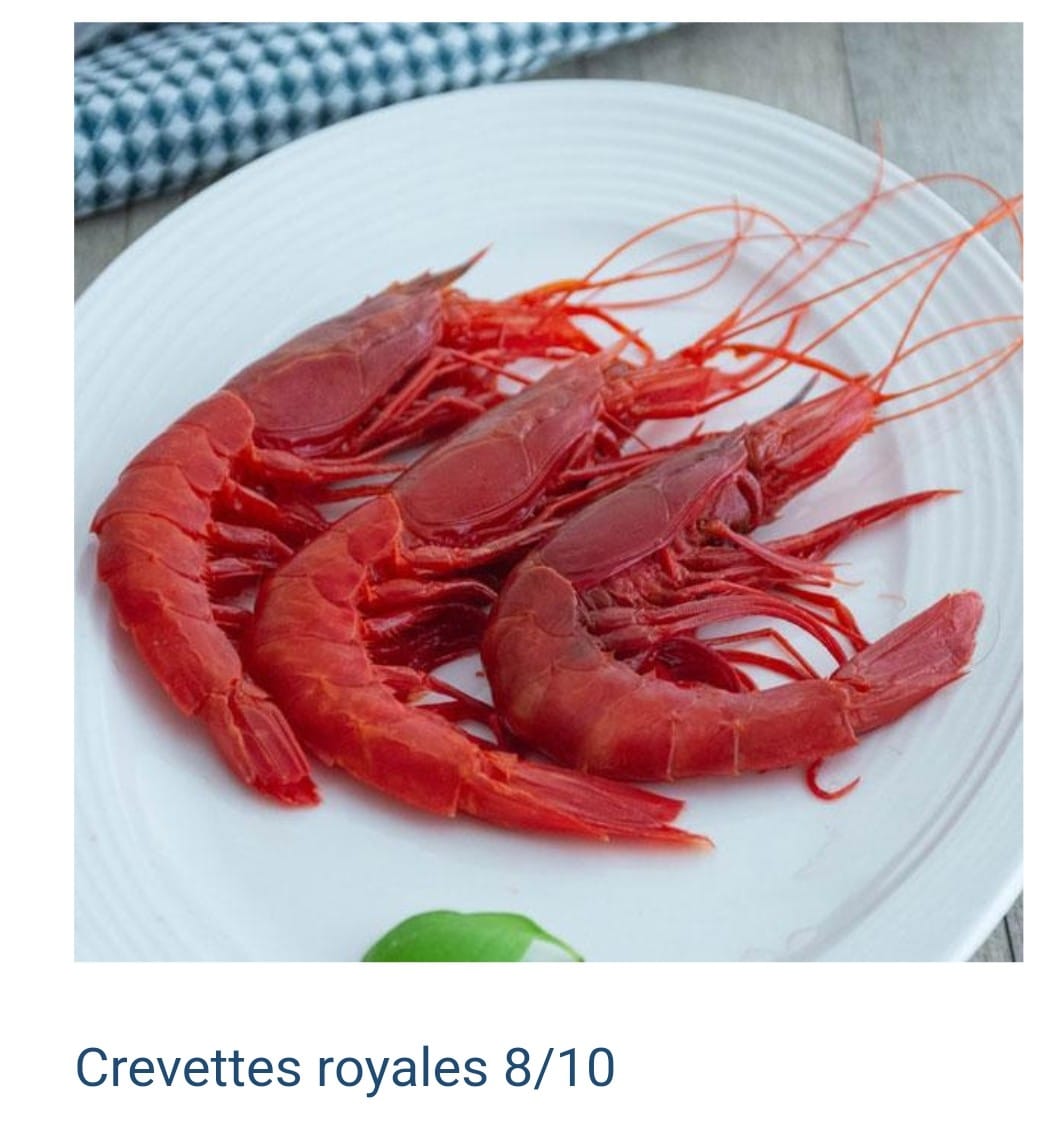Open the Crevettes royales 8/10 title link
The width and height of the screenshot is (1057, 1139).
coord(344,1067)
